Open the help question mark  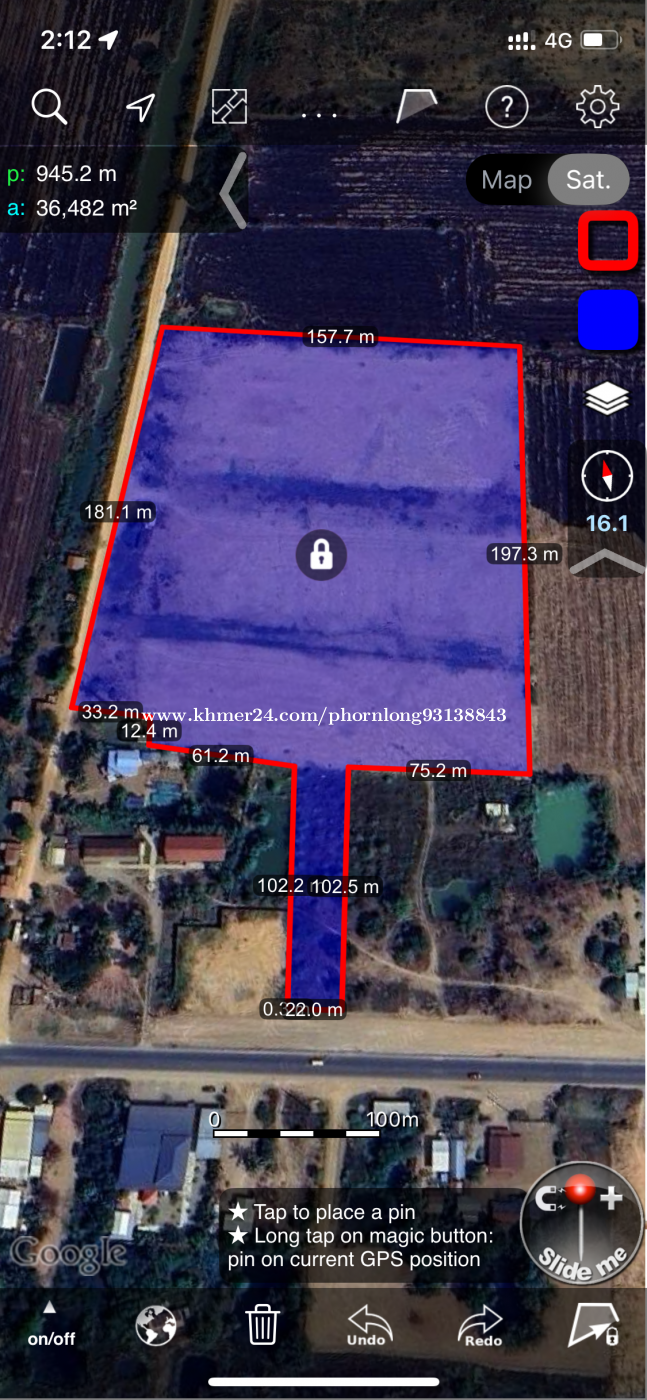[506, 107]
